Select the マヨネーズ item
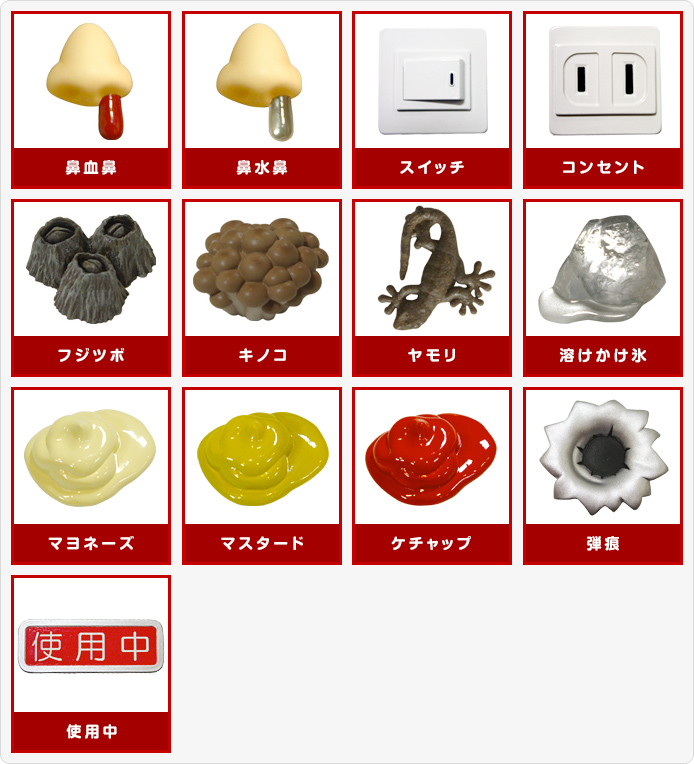Image resolution: width=694 pixels, height=764 pixels. (91, 476)
